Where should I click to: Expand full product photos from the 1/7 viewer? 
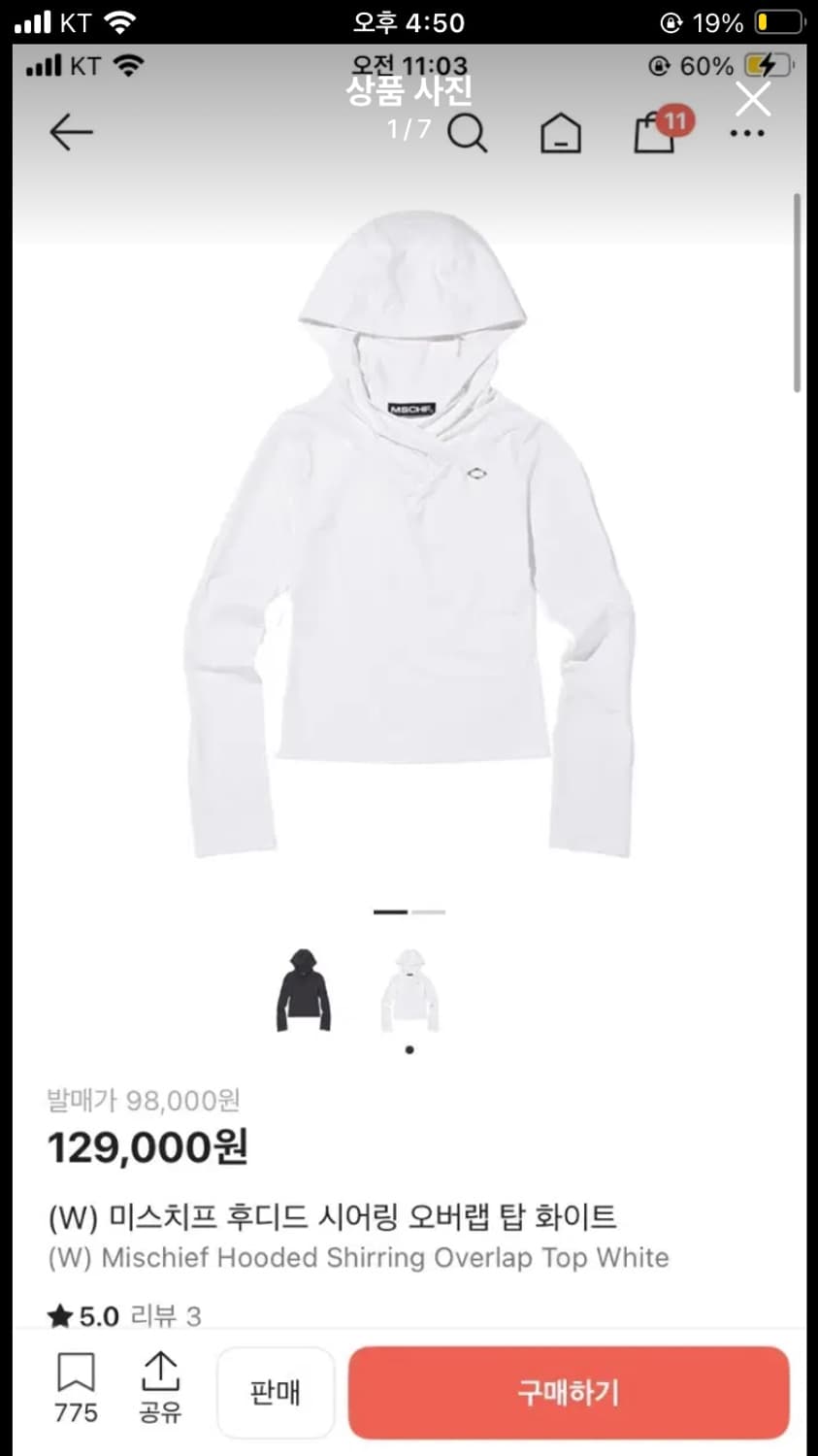(409, 127)
